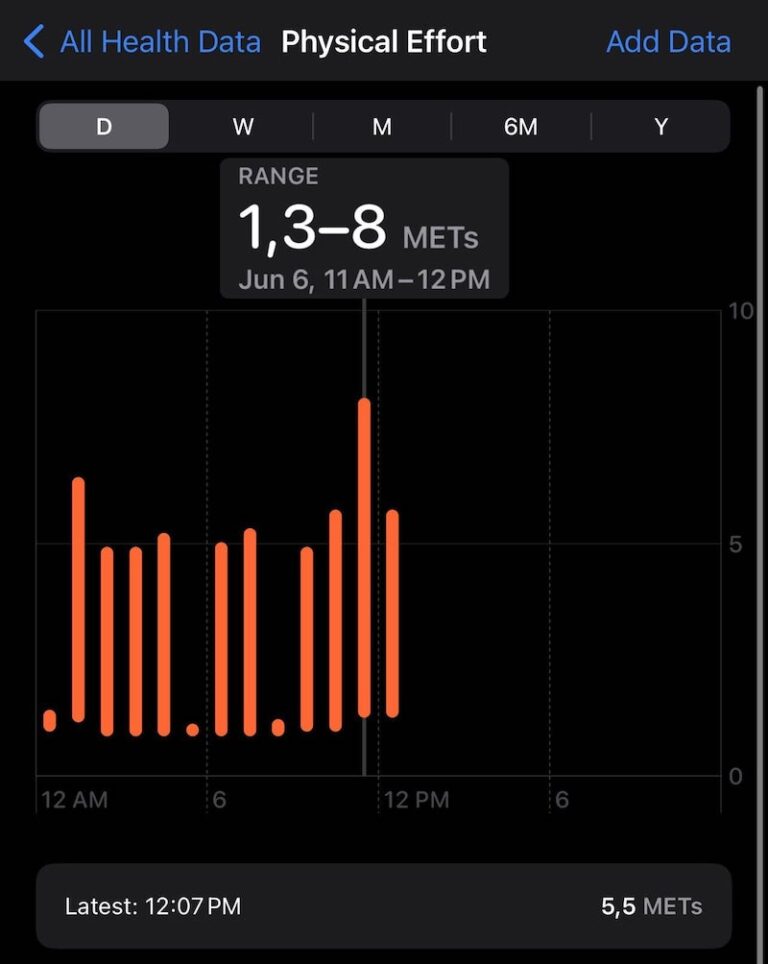768x964 pixels.
Task: Switch to the W weekly view
Action: pyautogui.click(x=242, y=127)
